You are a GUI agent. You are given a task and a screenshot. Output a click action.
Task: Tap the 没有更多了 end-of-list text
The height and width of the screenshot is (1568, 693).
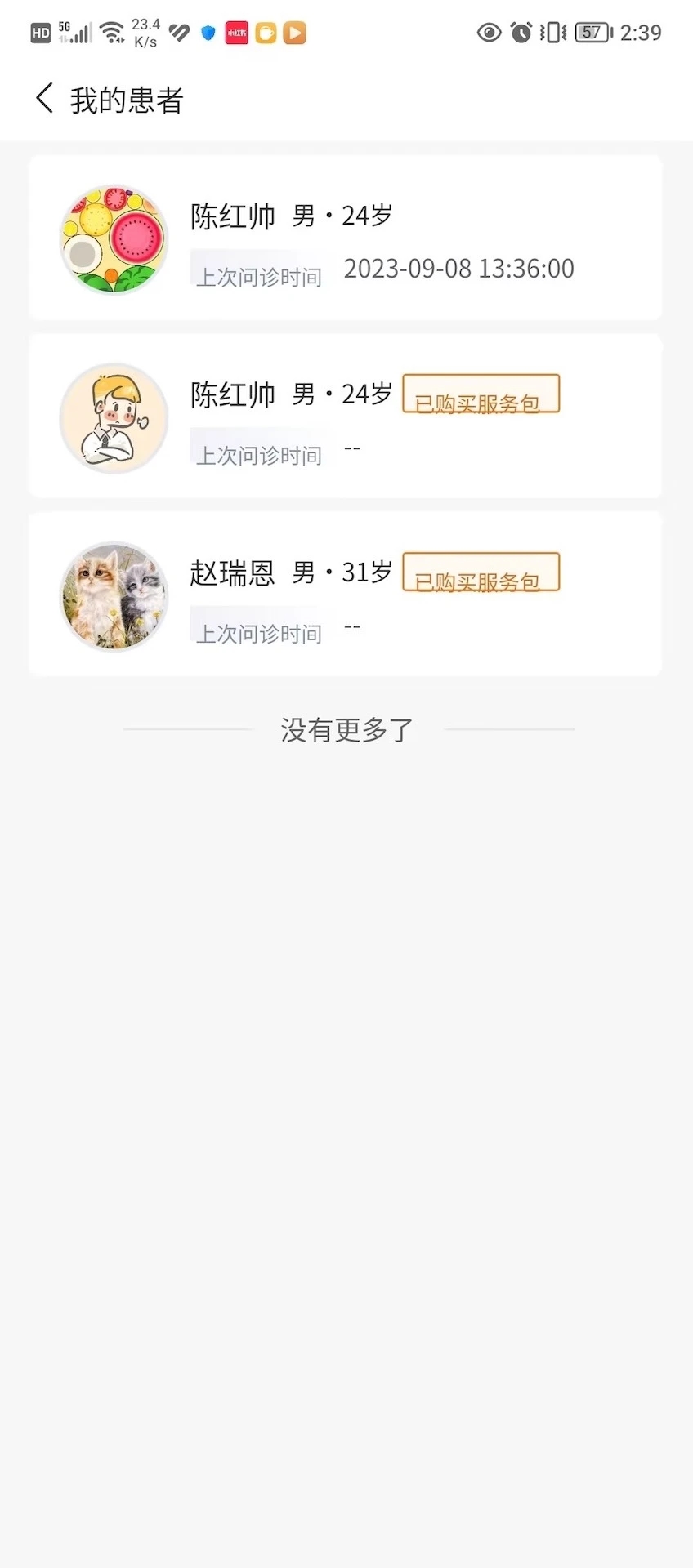click(346, 729)
